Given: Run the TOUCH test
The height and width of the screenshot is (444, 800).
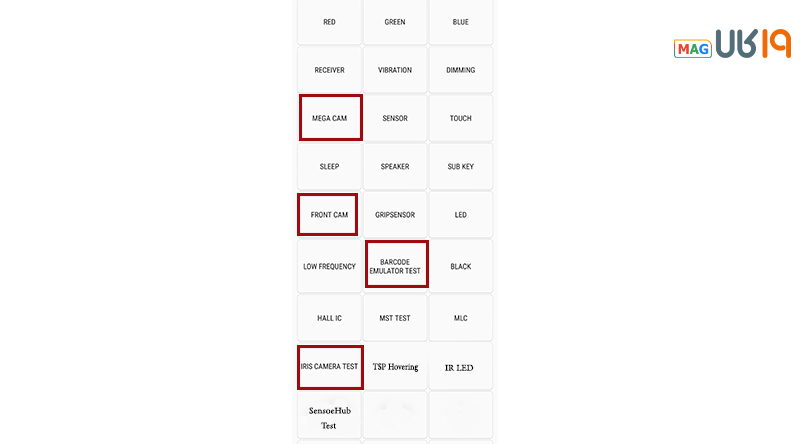Looking at the screenshot, I should (x=460, y=118).
